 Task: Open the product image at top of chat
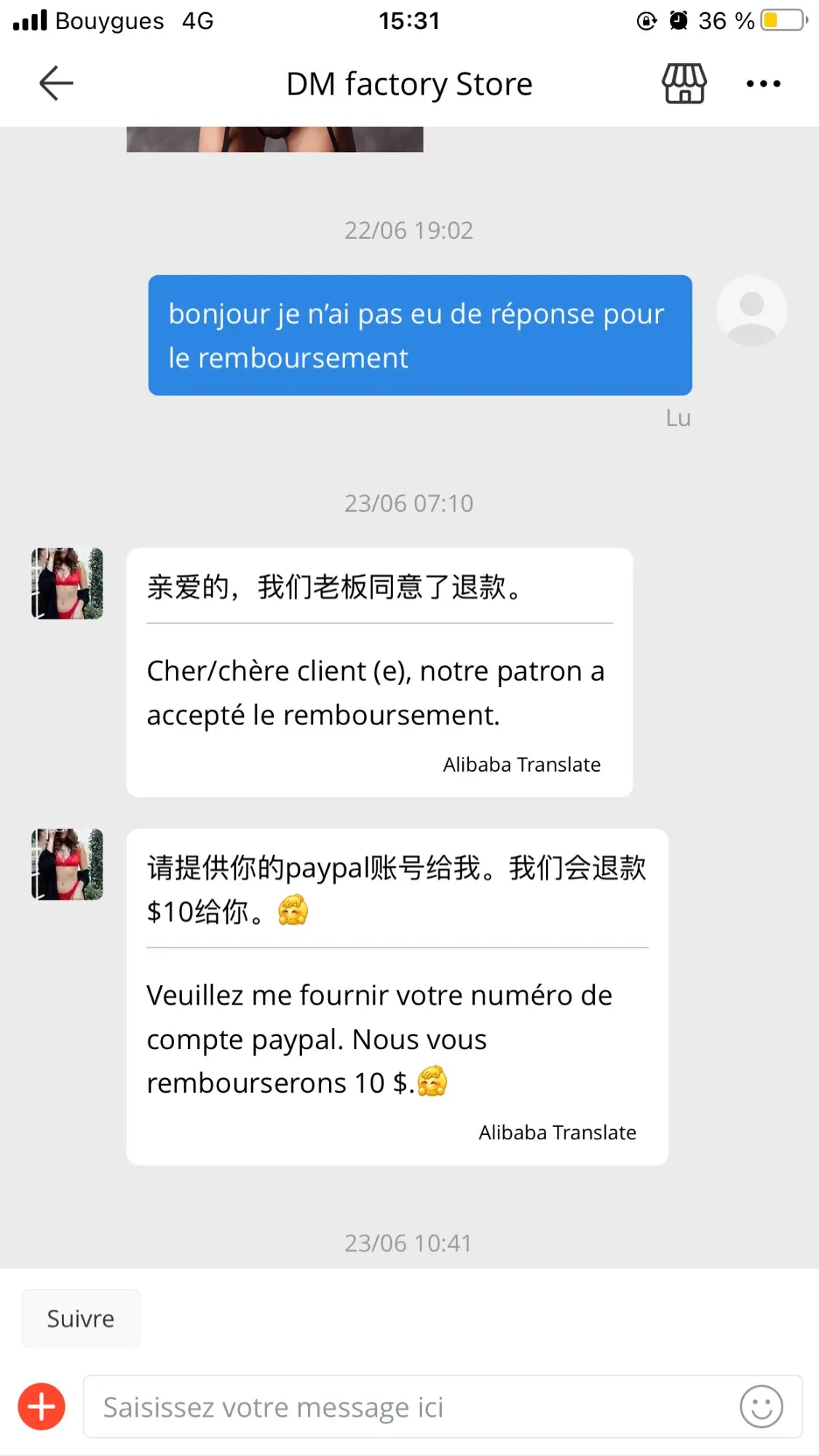pos(274,139)
